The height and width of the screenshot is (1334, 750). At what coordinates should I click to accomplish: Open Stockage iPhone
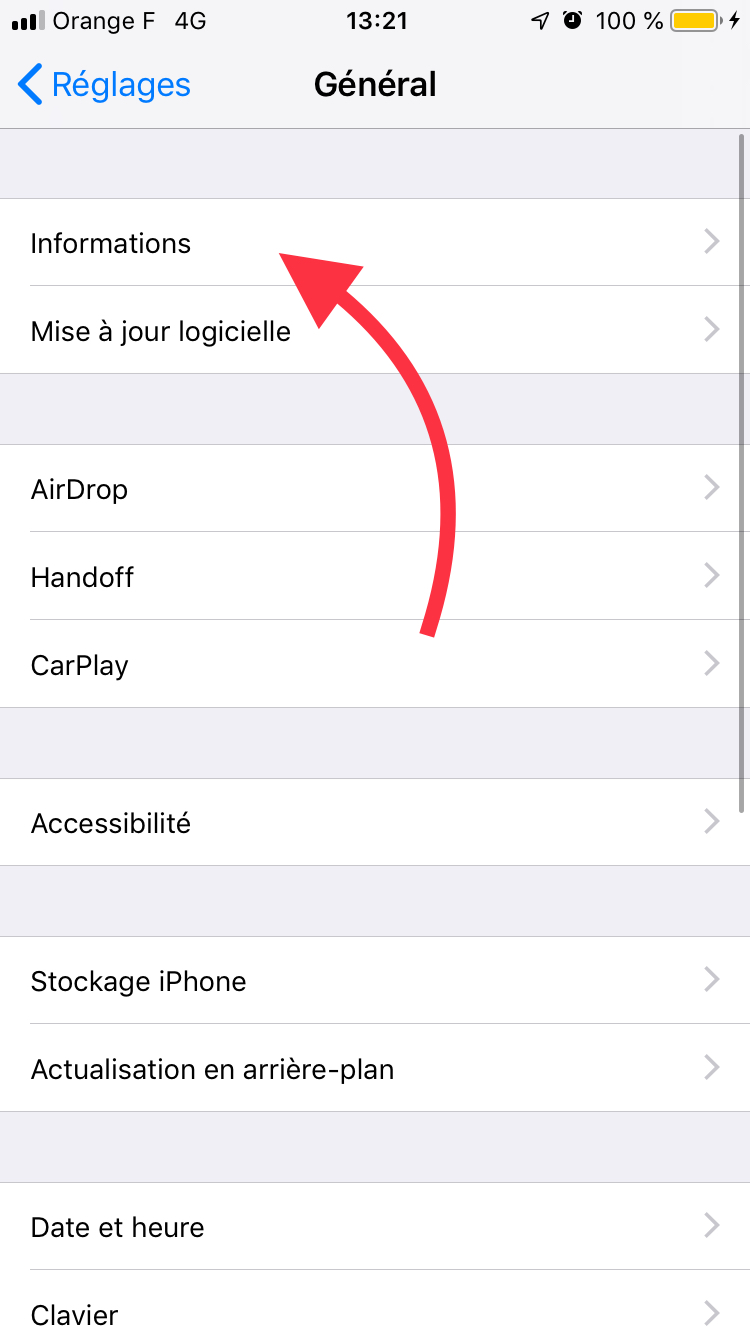click(x=375, y=980)
